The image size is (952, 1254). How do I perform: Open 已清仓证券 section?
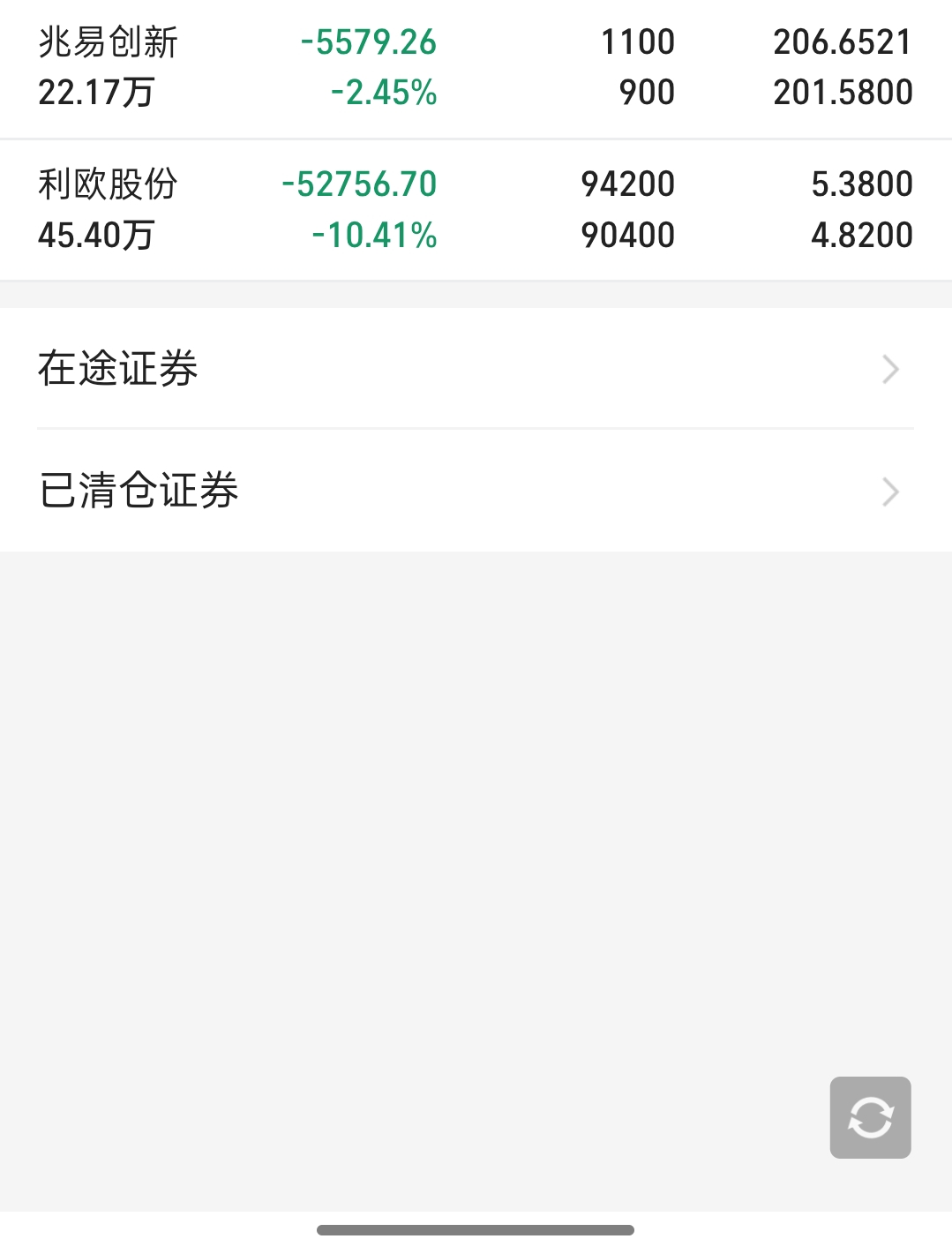pos(476,491)
